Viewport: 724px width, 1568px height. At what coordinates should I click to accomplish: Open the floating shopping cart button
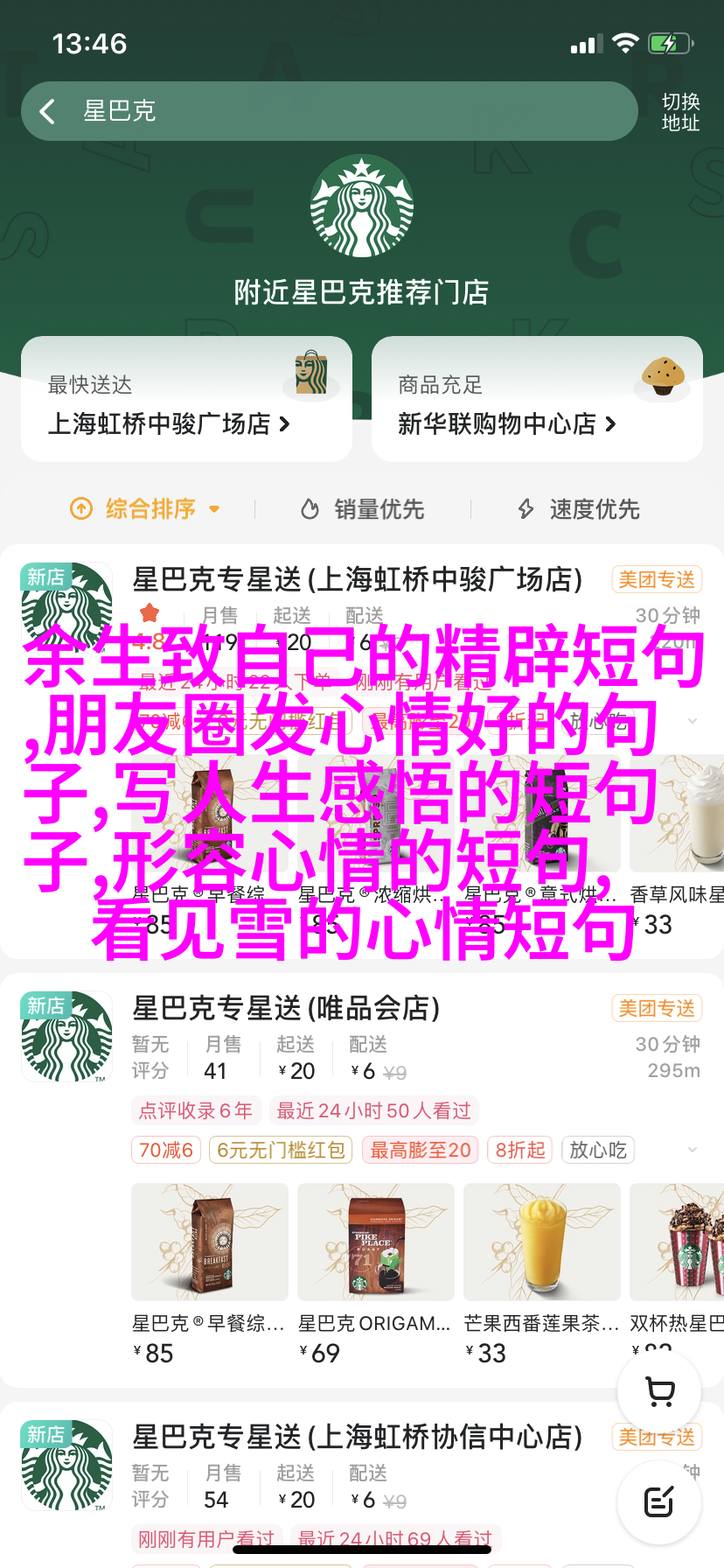click(x=659, y=1391)
